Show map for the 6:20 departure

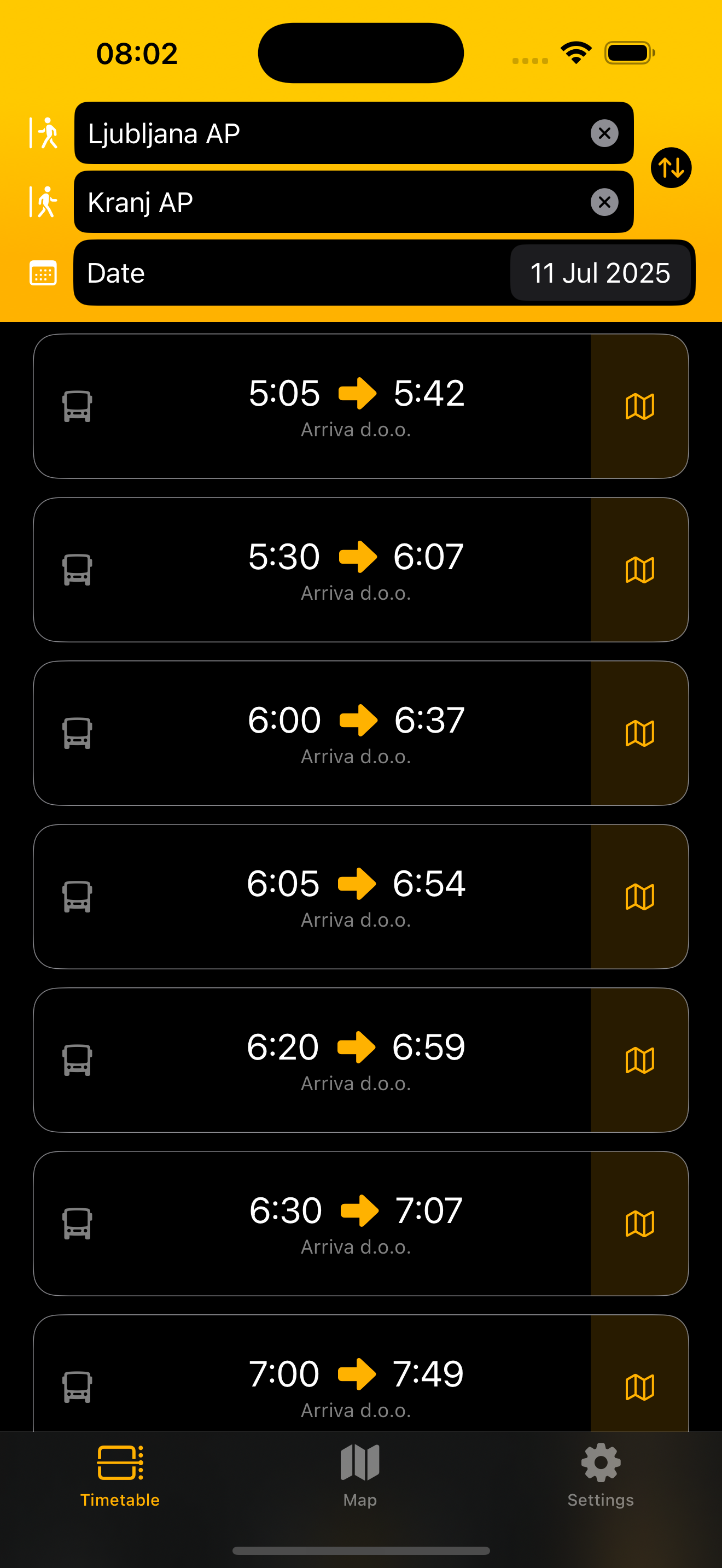tap(639, 1060)
